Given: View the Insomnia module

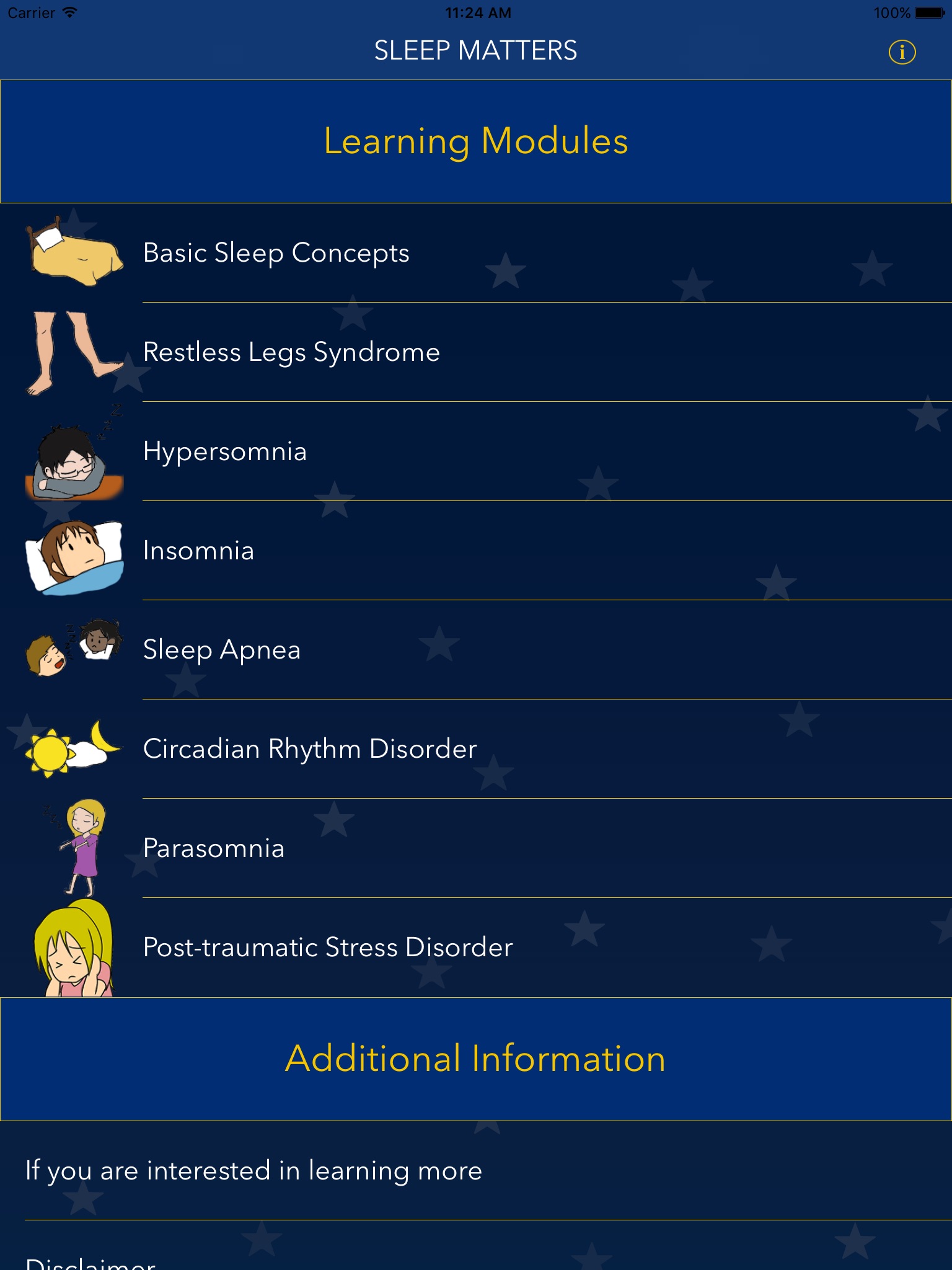Looking at the screenshot, I should [x=476, y=551].
